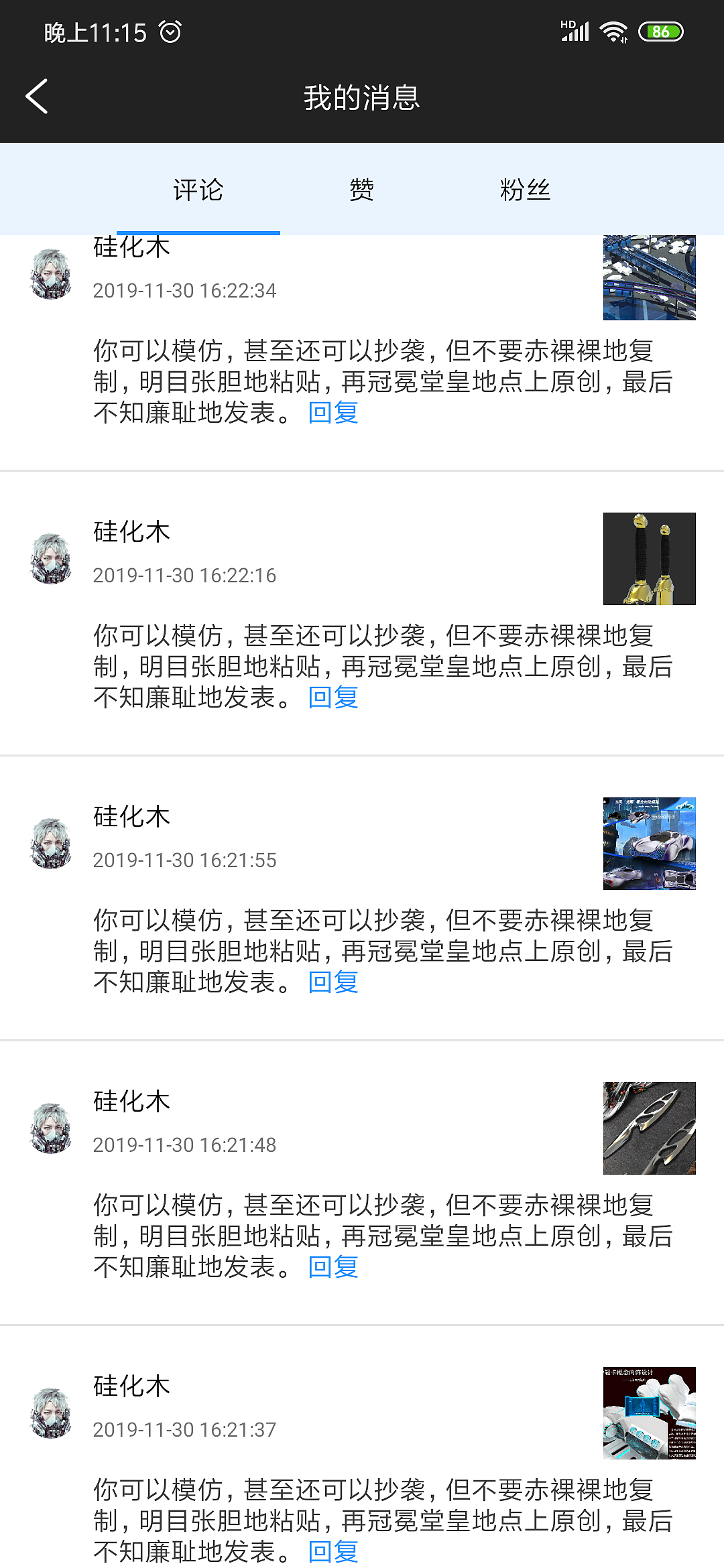Reply to the 16:21:55 comment via 回复
The height and width of the screenshot is (1568, 724).
333,982
